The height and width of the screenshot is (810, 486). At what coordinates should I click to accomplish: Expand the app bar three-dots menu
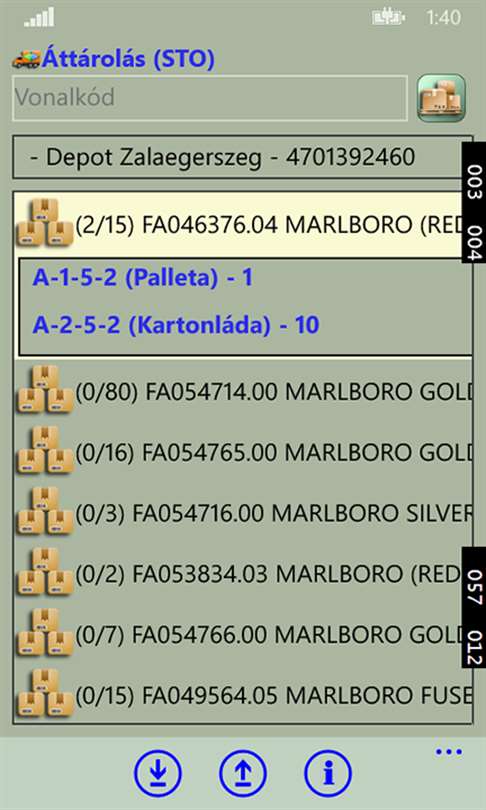[448, 752]
